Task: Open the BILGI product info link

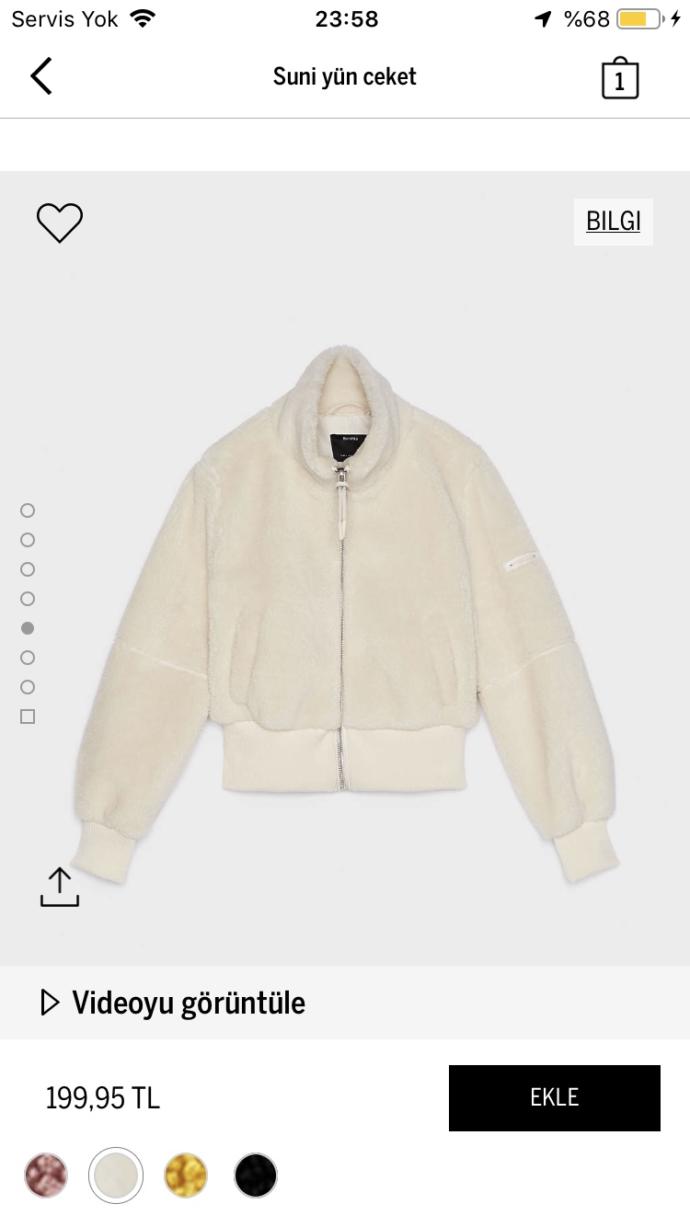Action: 613,221
